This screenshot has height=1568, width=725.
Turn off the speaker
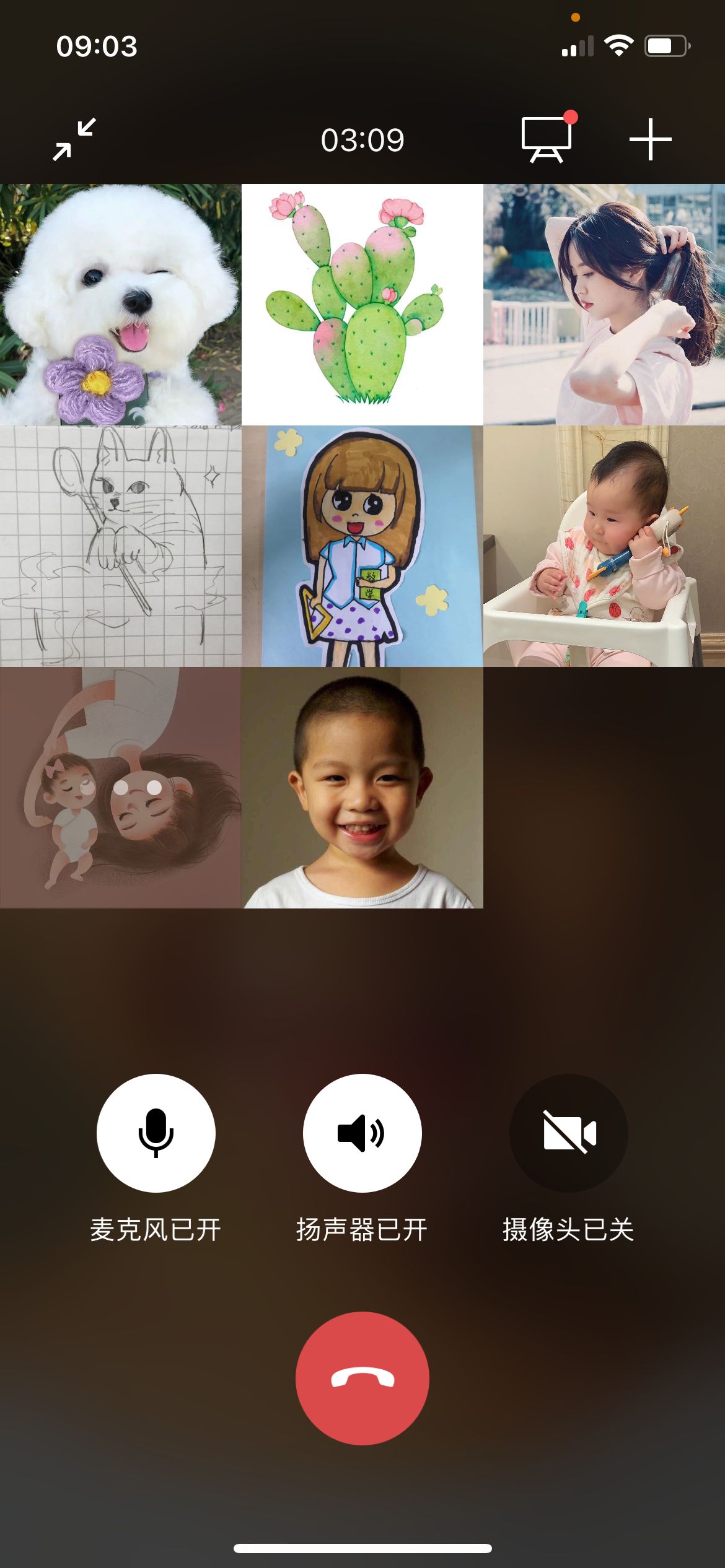pos(362,1133)
